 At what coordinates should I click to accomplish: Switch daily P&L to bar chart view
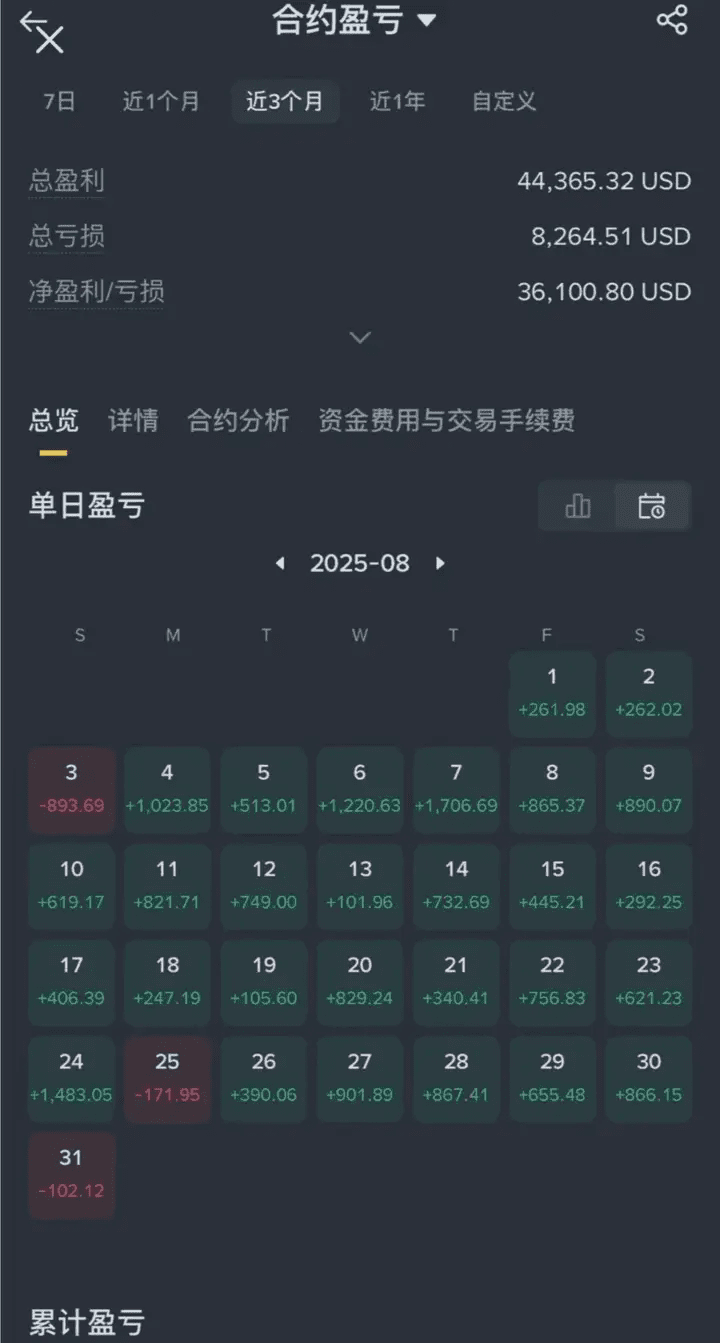point(577,506)
